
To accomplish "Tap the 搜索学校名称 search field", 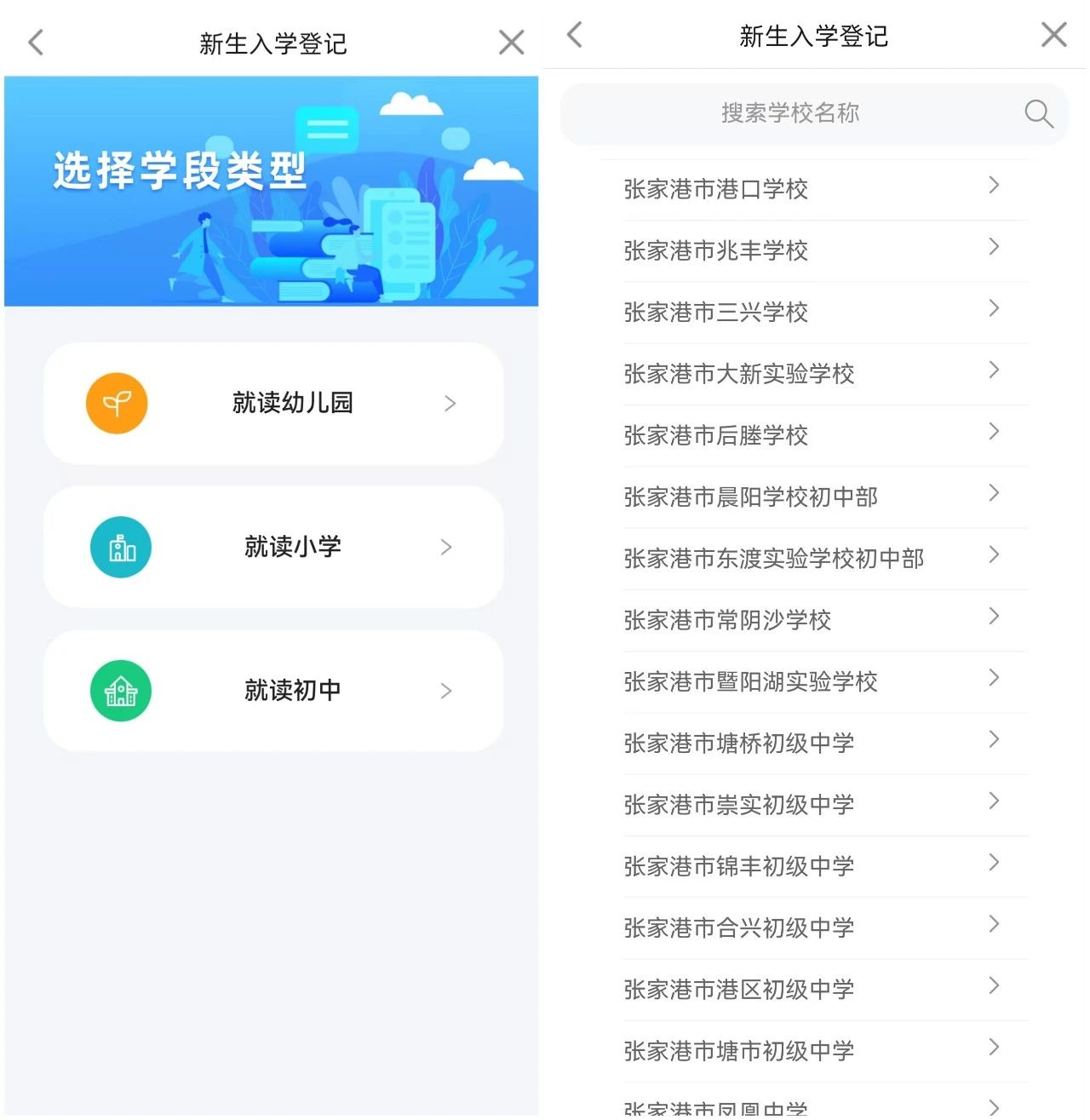I will (789, 113).
